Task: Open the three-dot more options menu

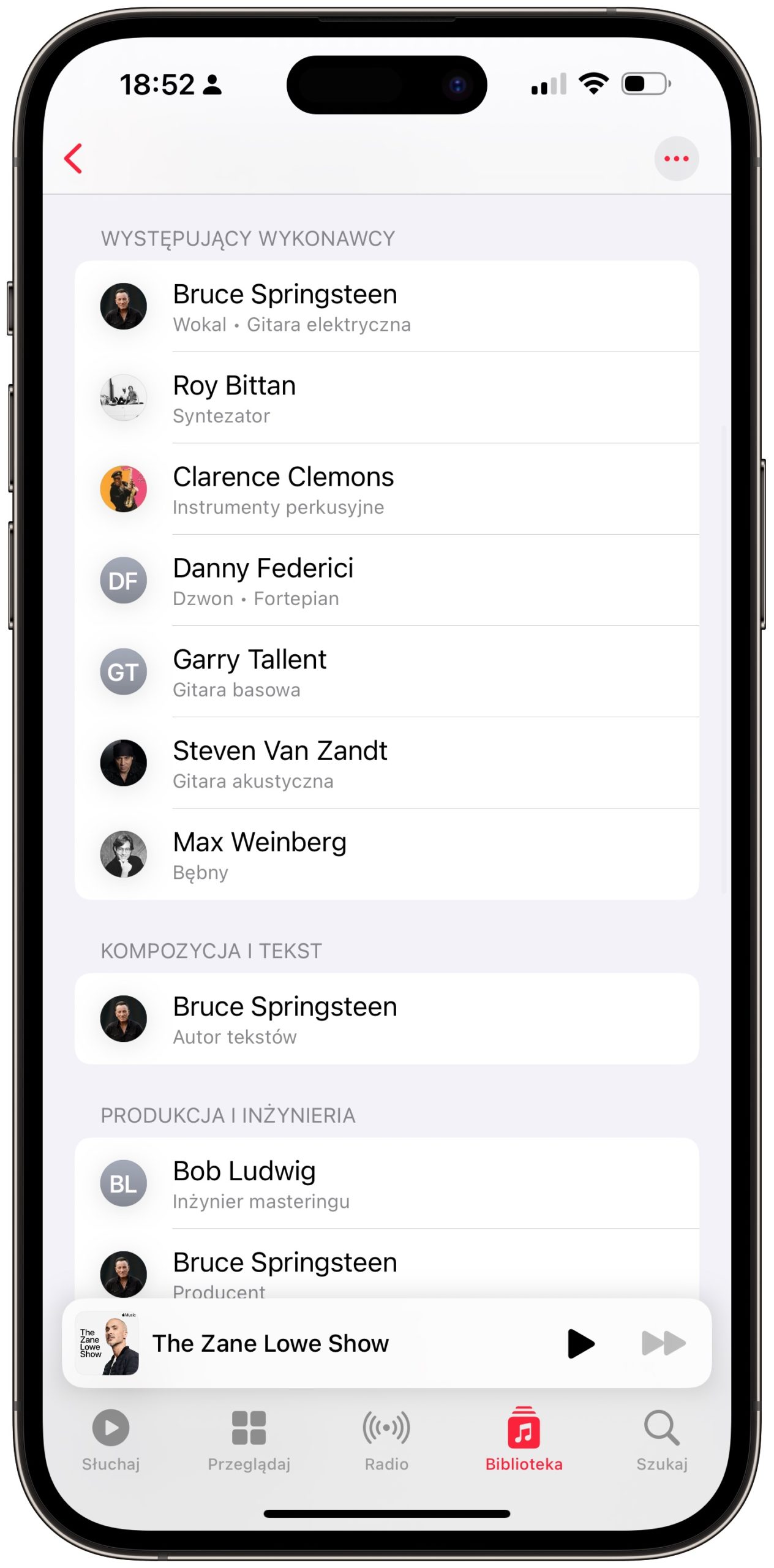Action: (x=676, y=159)
